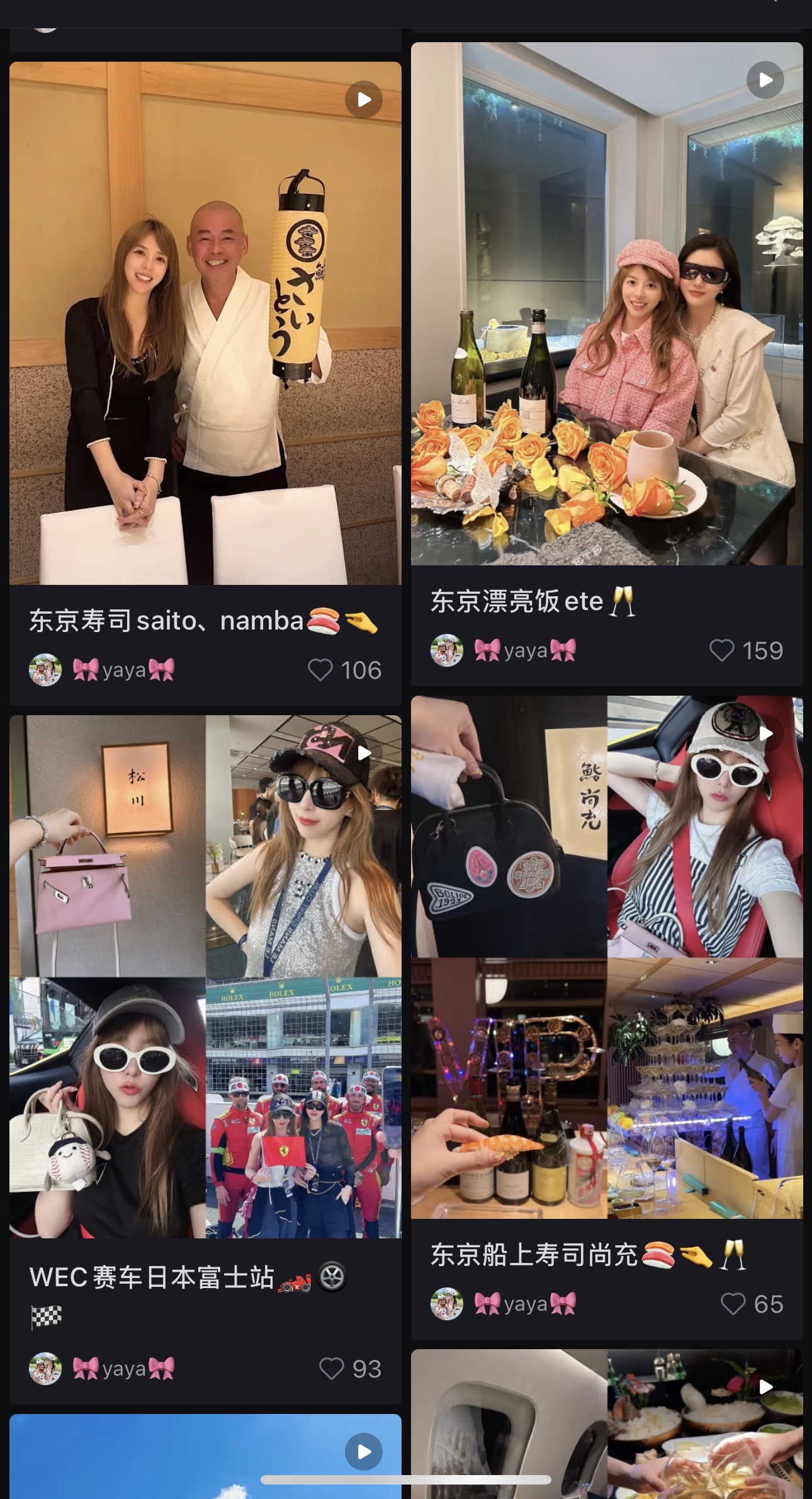Open the video with airplane window thumbnail

[x=607, y=1423]
